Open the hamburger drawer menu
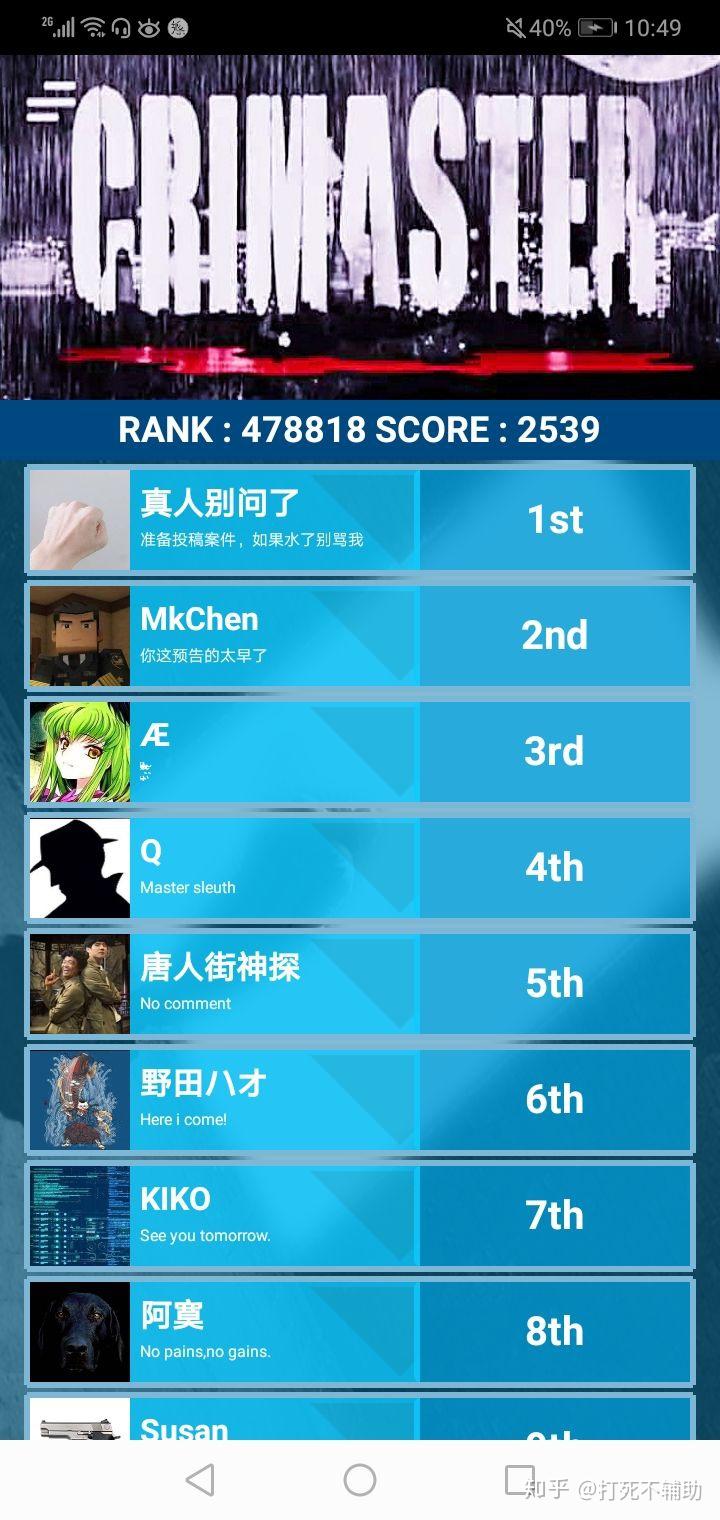Viewport: 720px width, 1520px height. pyautogui.click(x=50, y=102)
